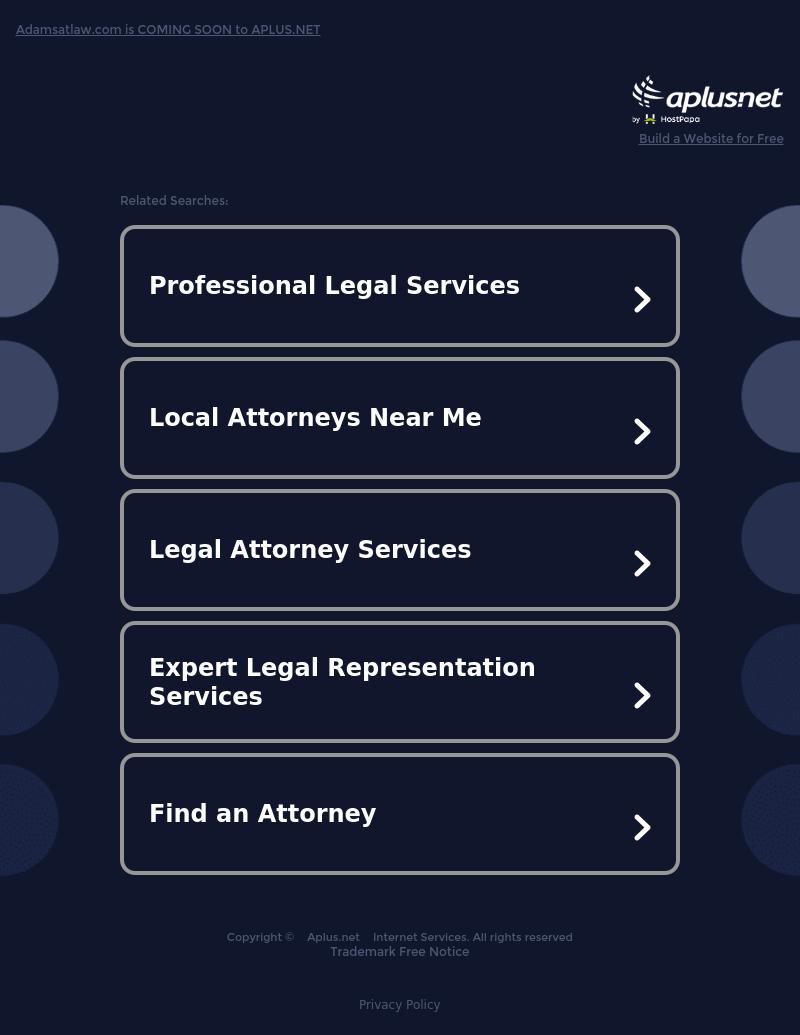This screenshot has width=800, height=1035.
Task: Open the Privacy Policy page
Action: (399, 1005)
